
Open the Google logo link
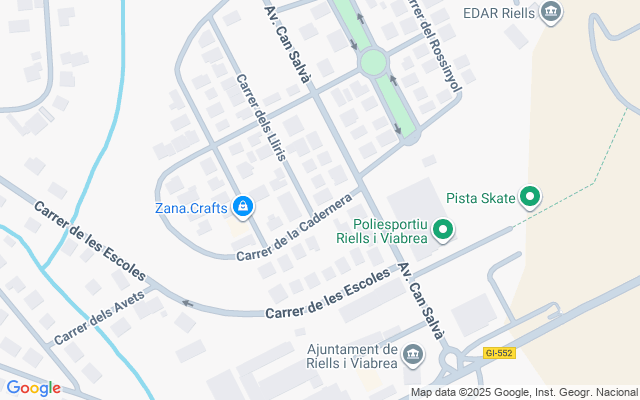[33, 388]
